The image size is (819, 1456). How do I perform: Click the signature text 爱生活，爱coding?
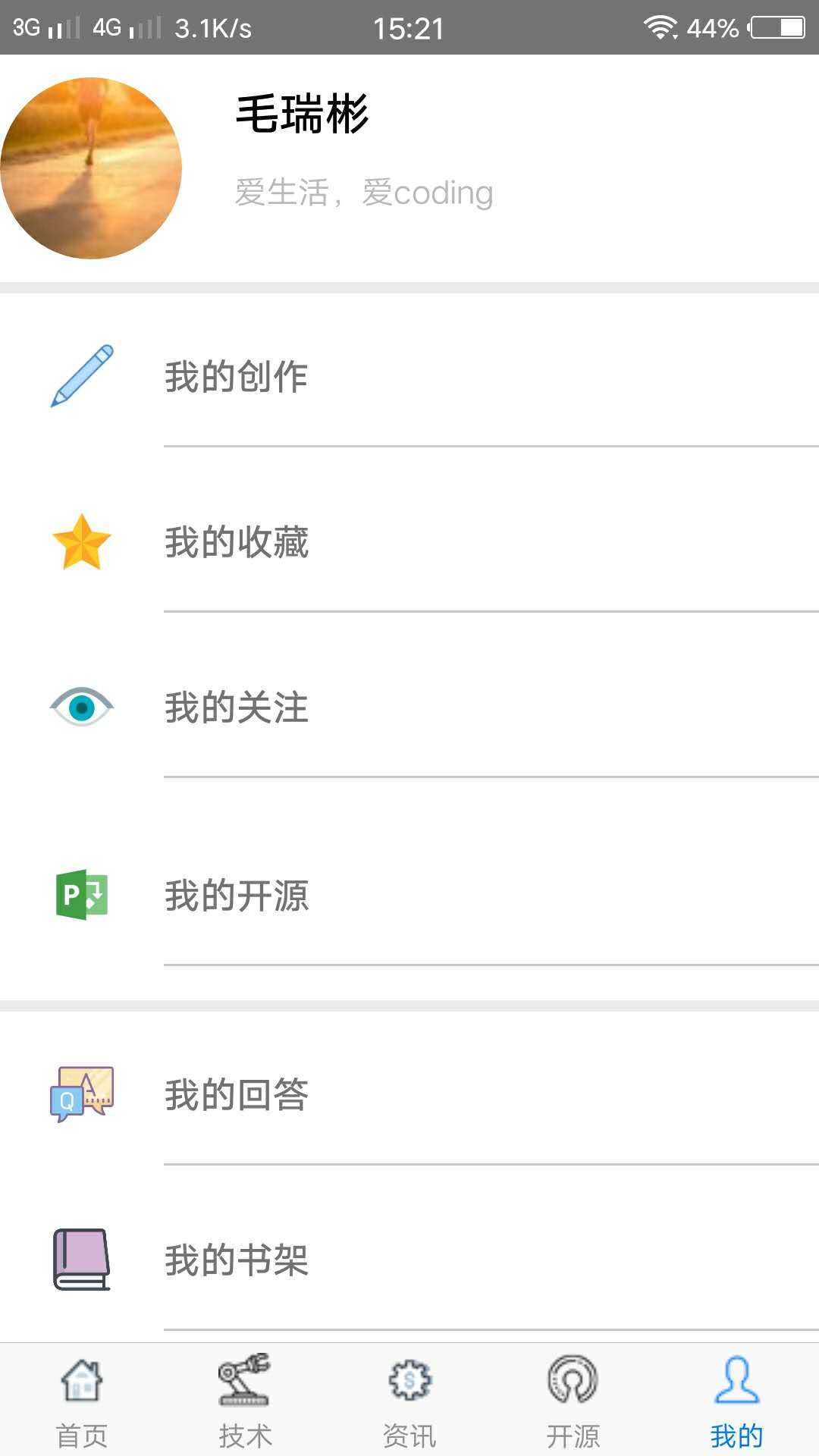pos(362,193)
